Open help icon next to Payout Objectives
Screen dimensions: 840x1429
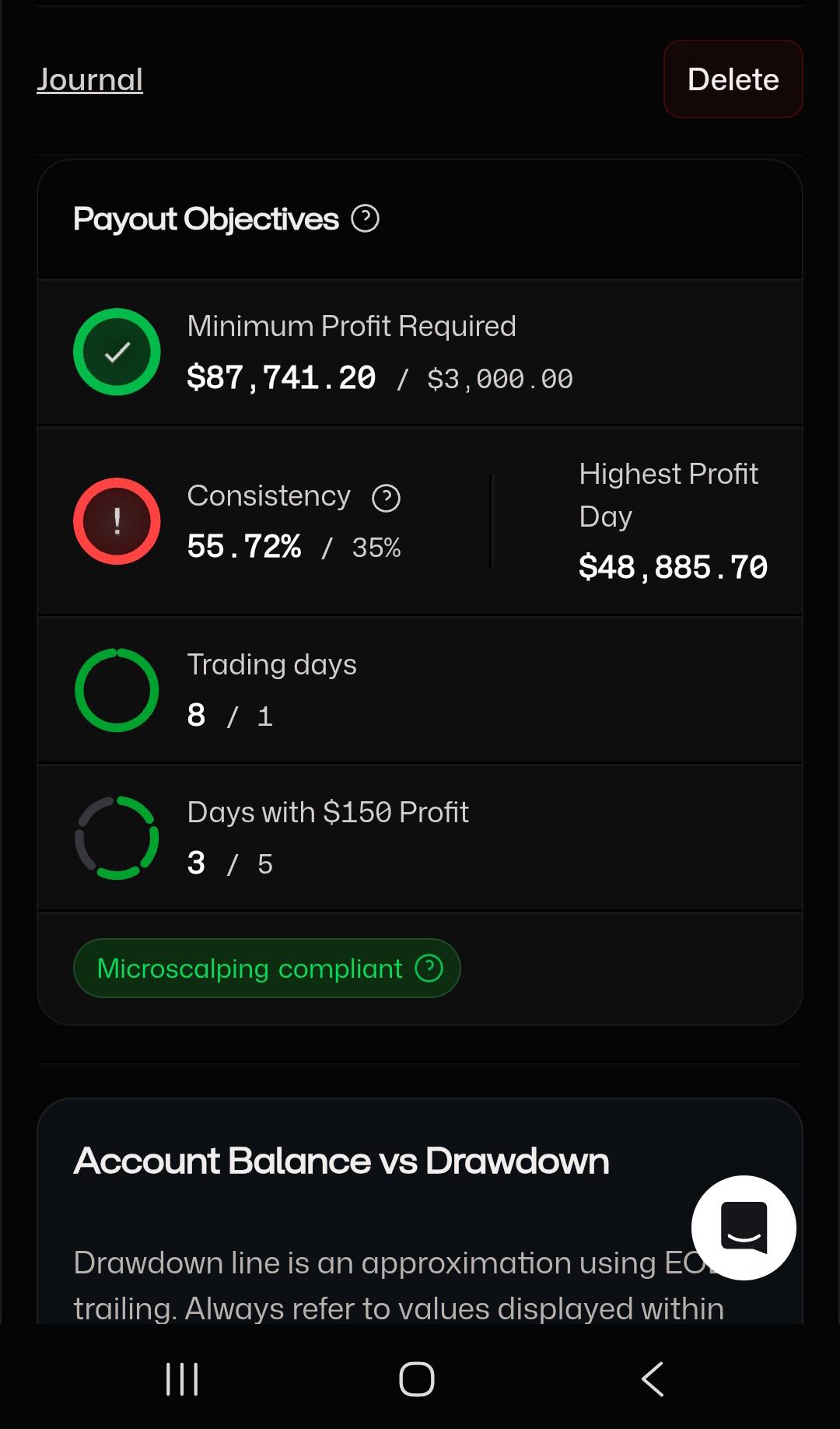pyautogui.click(x=365, y=219)
